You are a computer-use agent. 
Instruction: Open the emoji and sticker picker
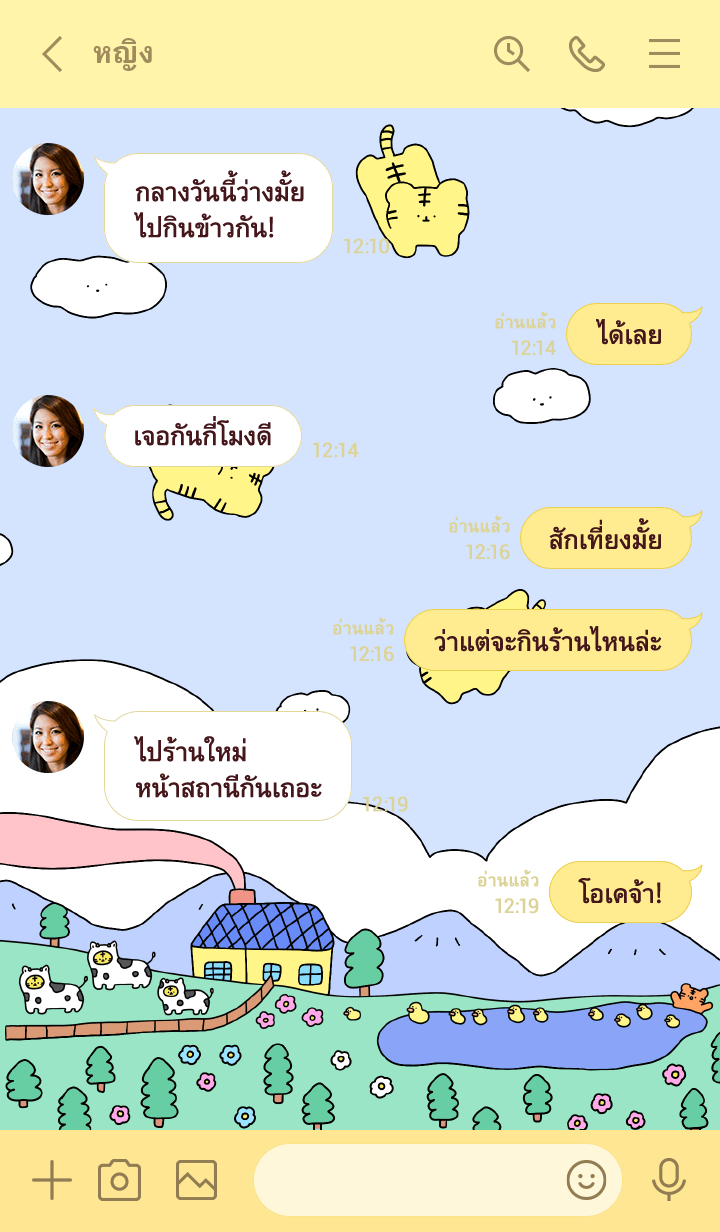click(586, 1181)
